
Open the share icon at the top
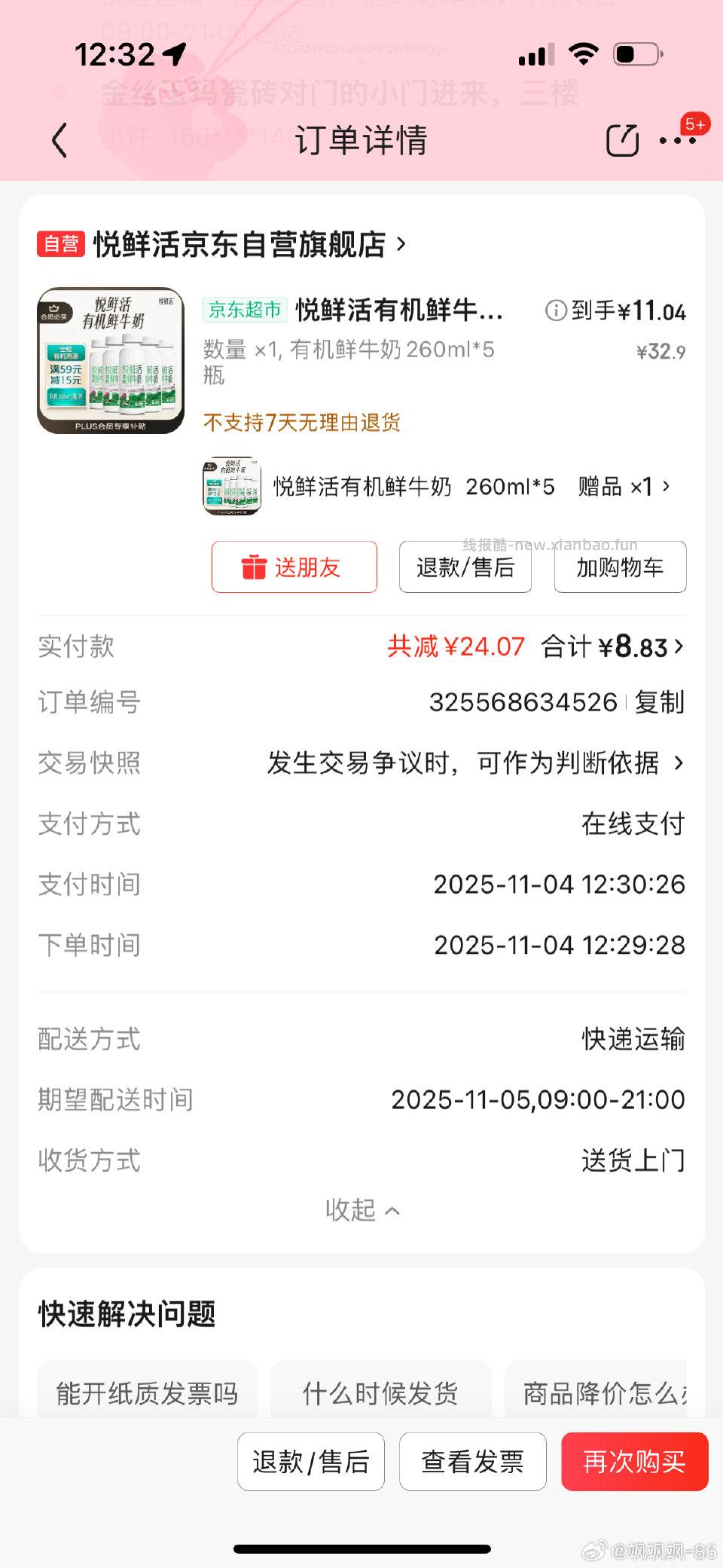(x=622, y=141)
